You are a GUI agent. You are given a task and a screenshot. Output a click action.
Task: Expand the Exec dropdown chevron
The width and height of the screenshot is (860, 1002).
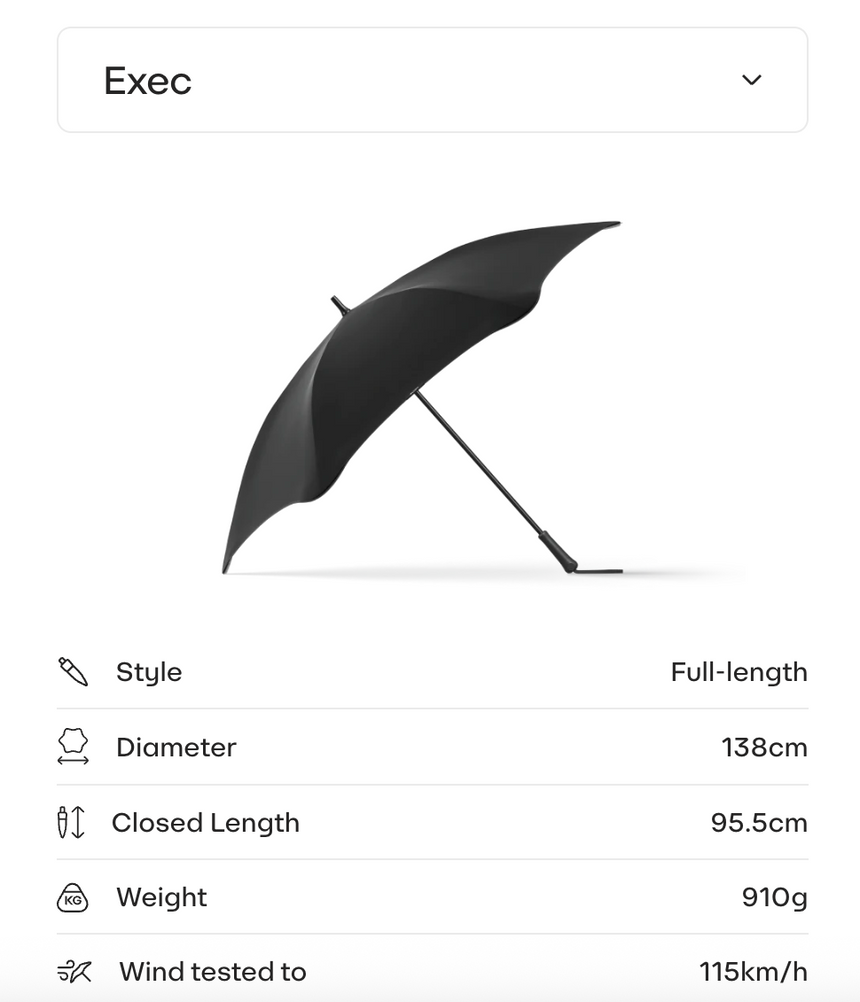coord(752,80)
